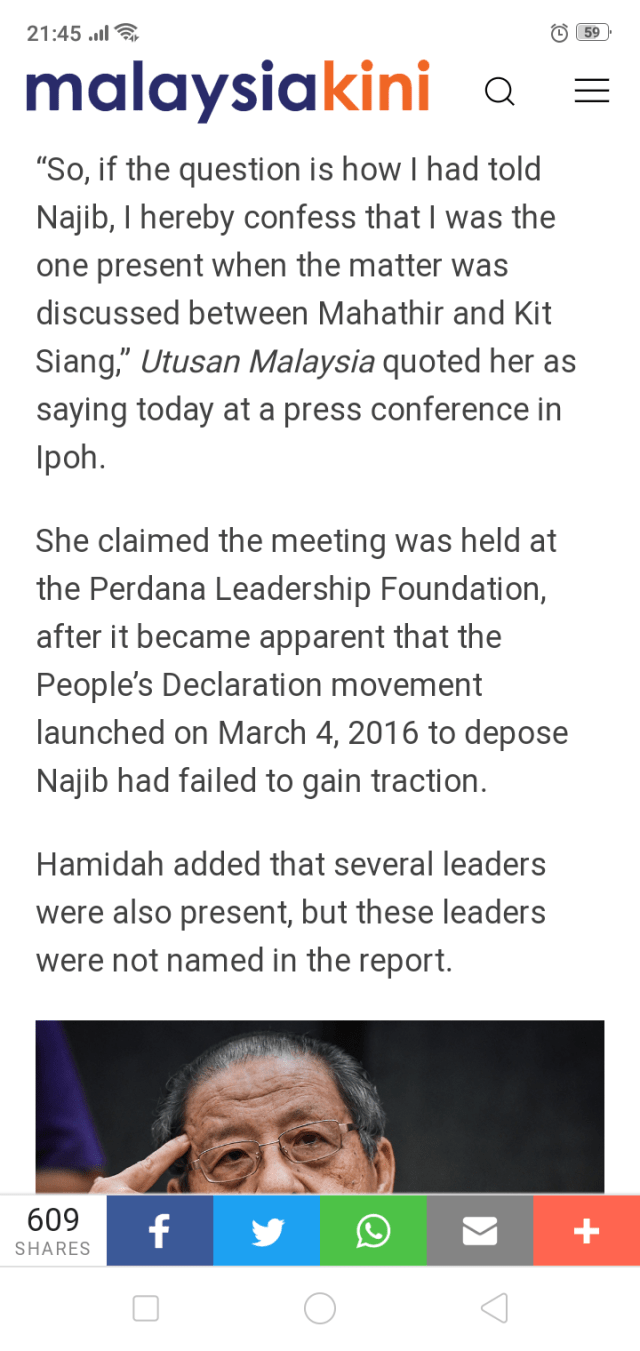Expand more share options plus button
Viewport: 640px width, 1351px height.
click(x=586, y=1231)
